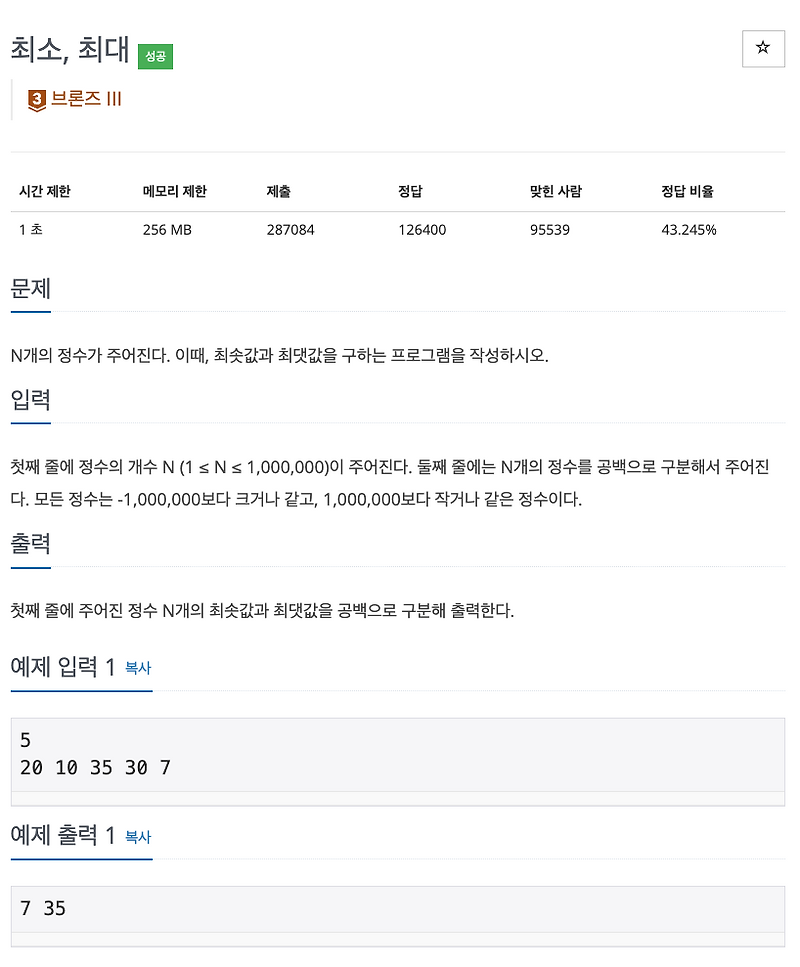Click the 출력 section heading

pyautogui.click(x=29, y=544)
